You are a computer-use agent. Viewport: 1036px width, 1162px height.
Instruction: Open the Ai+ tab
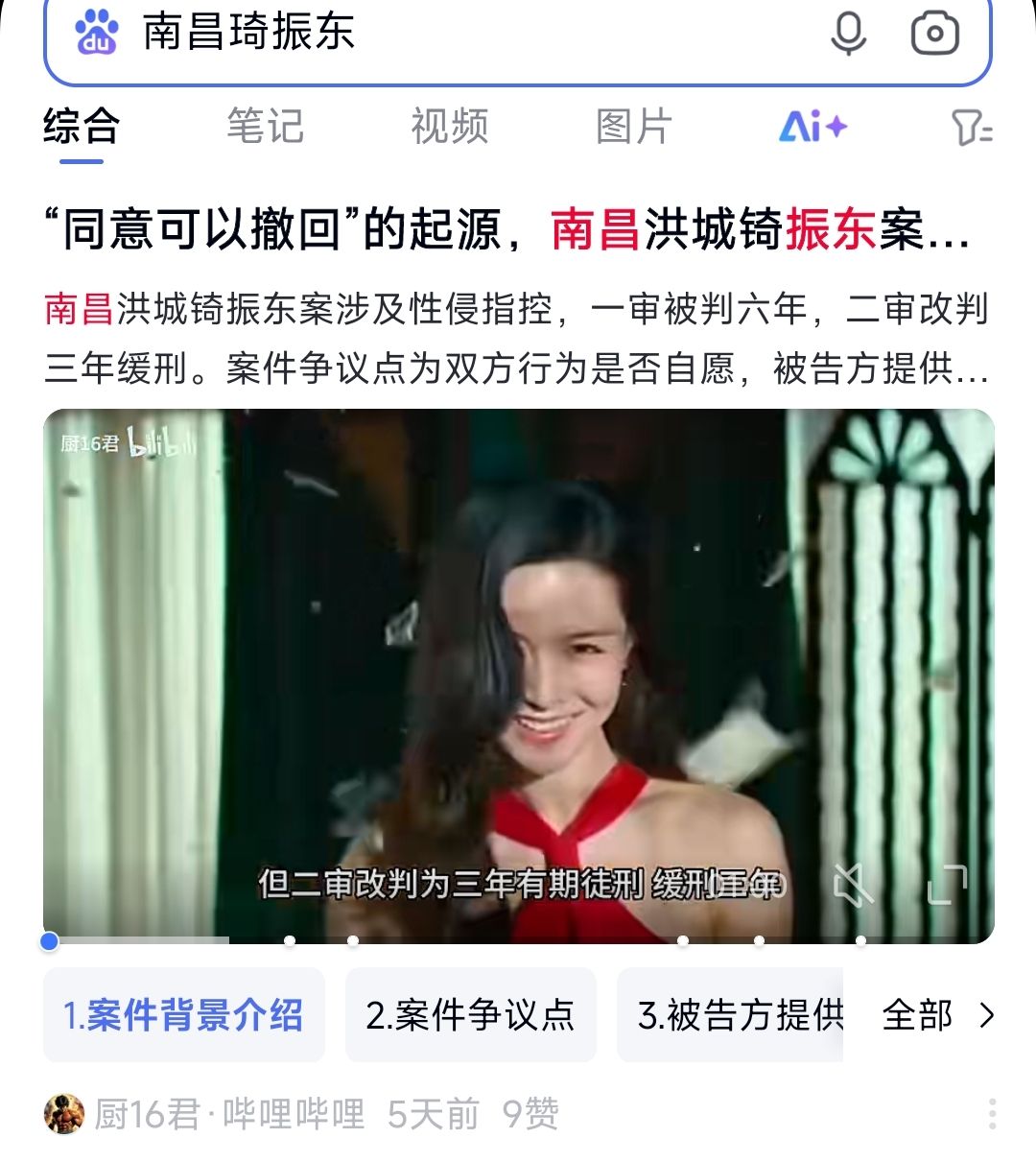coord(812,127)
